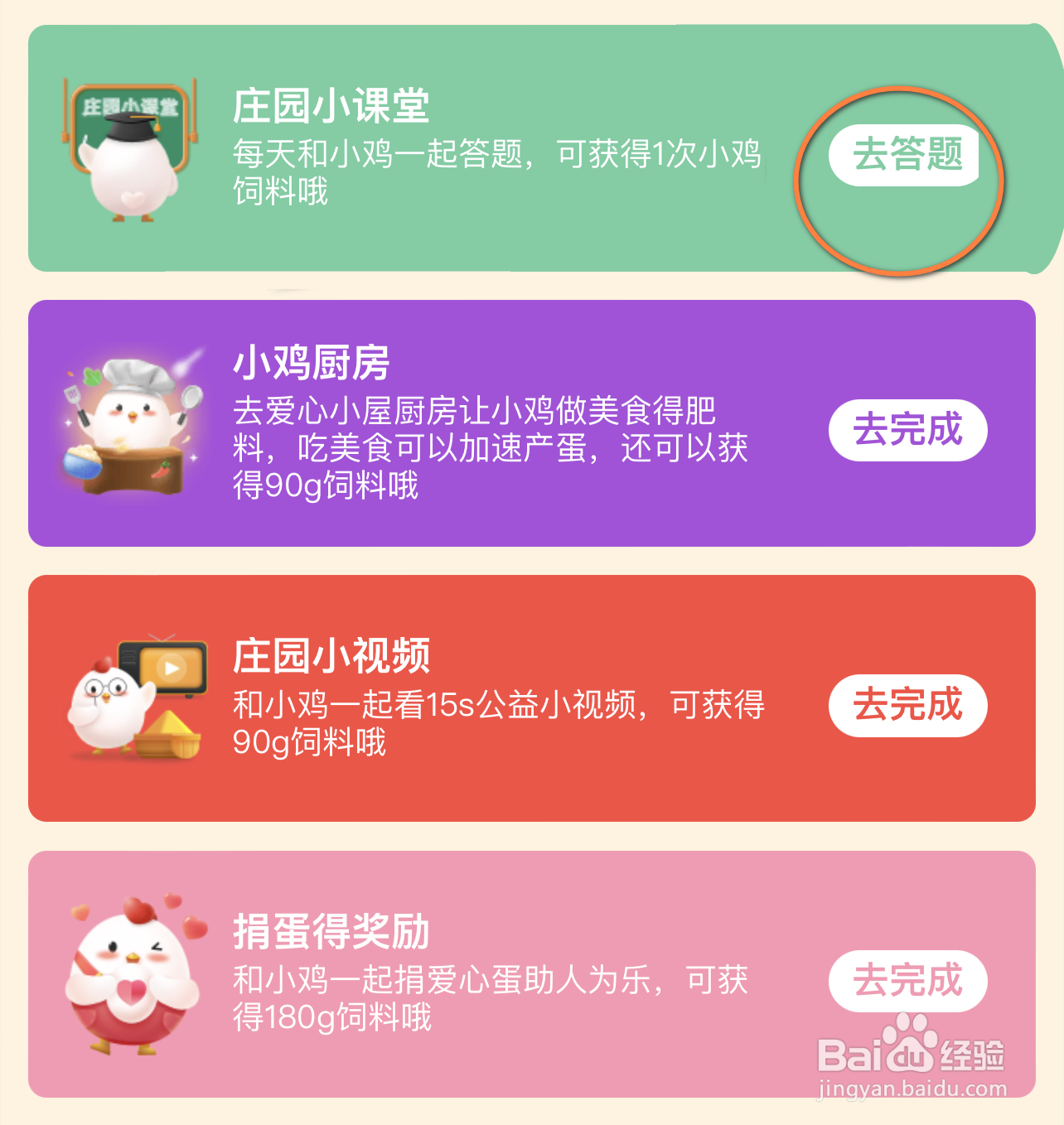Viewport: 1064px width, 1125px height.
Task: Select the purple 小鸡厨房 card
Action: [x=530, y=422]
